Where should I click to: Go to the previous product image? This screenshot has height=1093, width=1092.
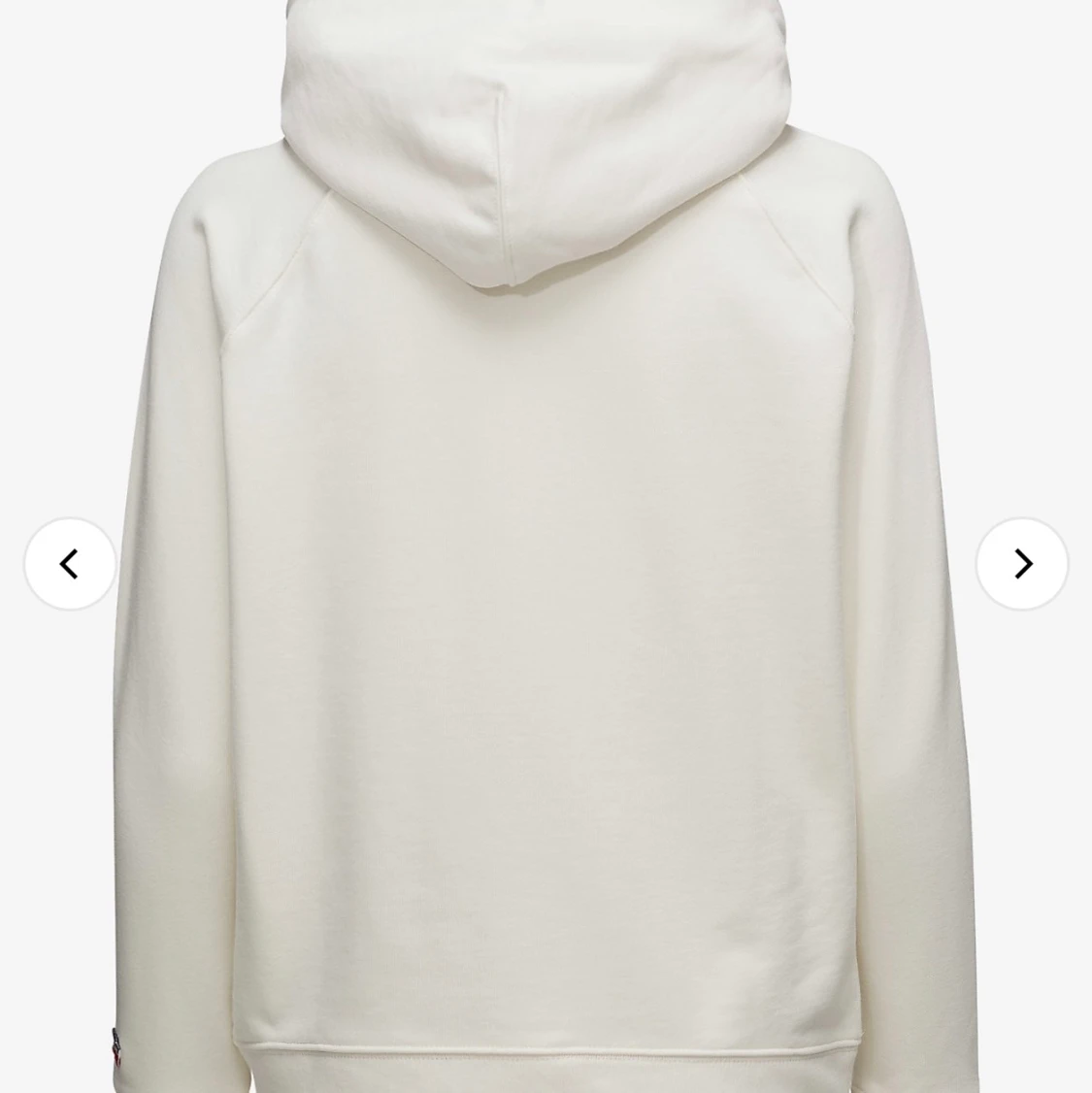[70, 564]
